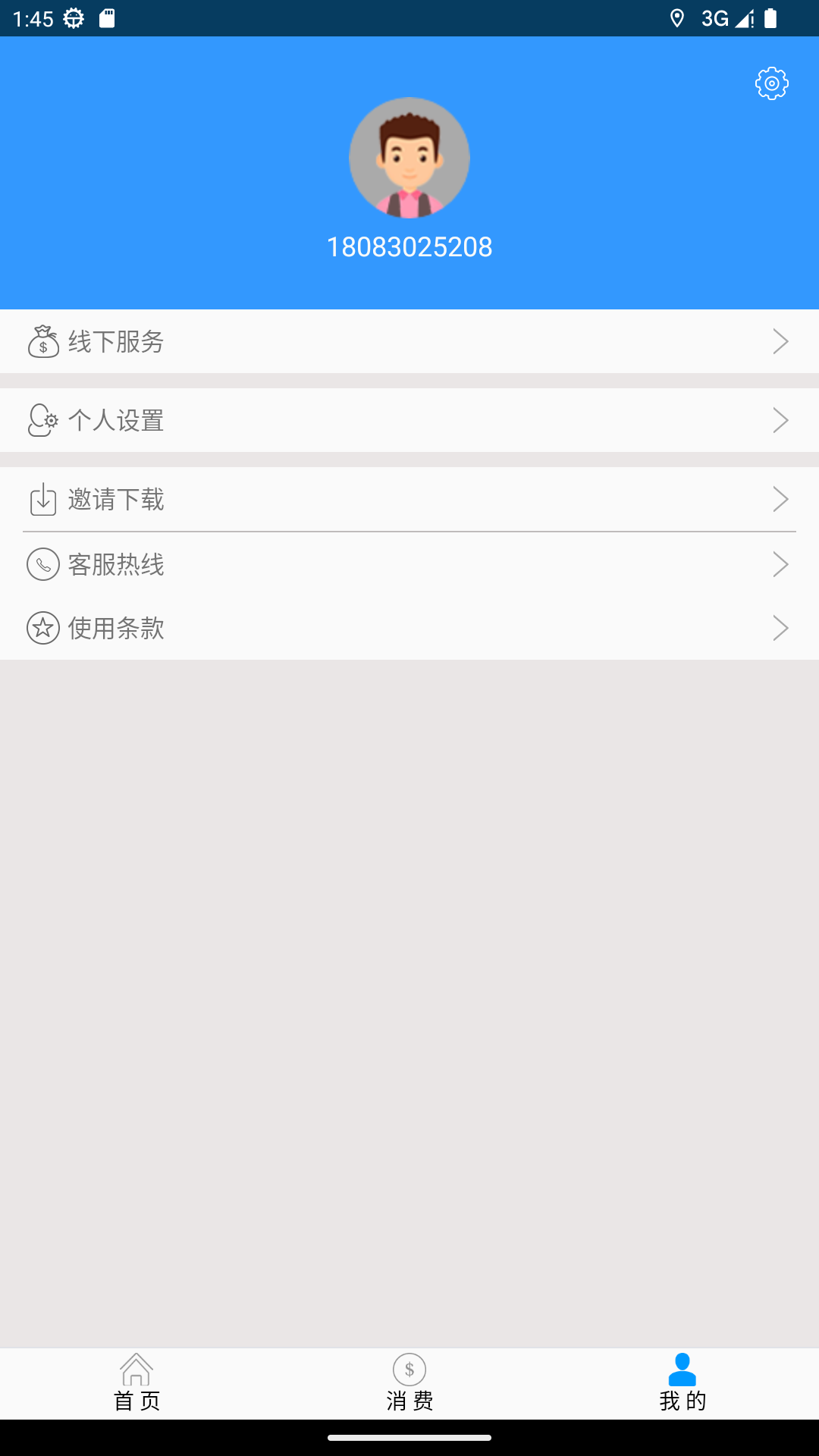Select the phone icon beside 客服热线
The height and width of the screenshot is (1456, 819).
point(42,564)
